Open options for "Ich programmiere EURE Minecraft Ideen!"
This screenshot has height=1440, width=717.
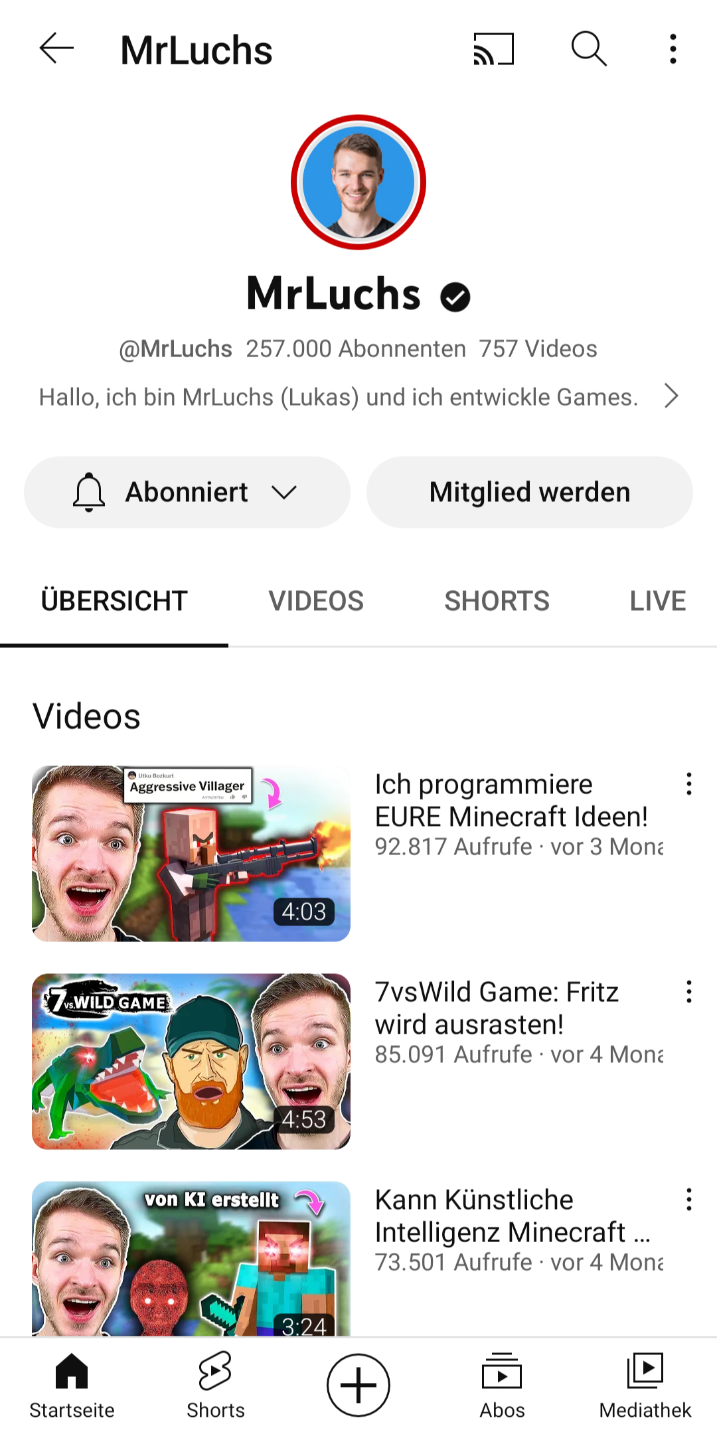pyautogui.click(x=689, y=784)
